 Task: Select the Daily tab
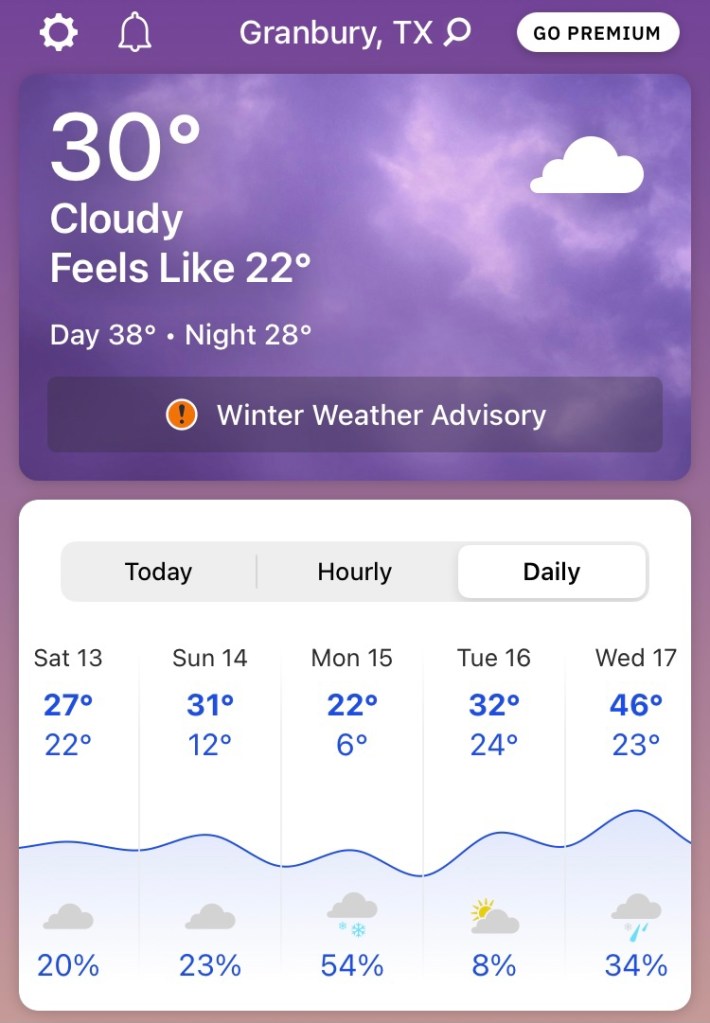click(551, 572)
